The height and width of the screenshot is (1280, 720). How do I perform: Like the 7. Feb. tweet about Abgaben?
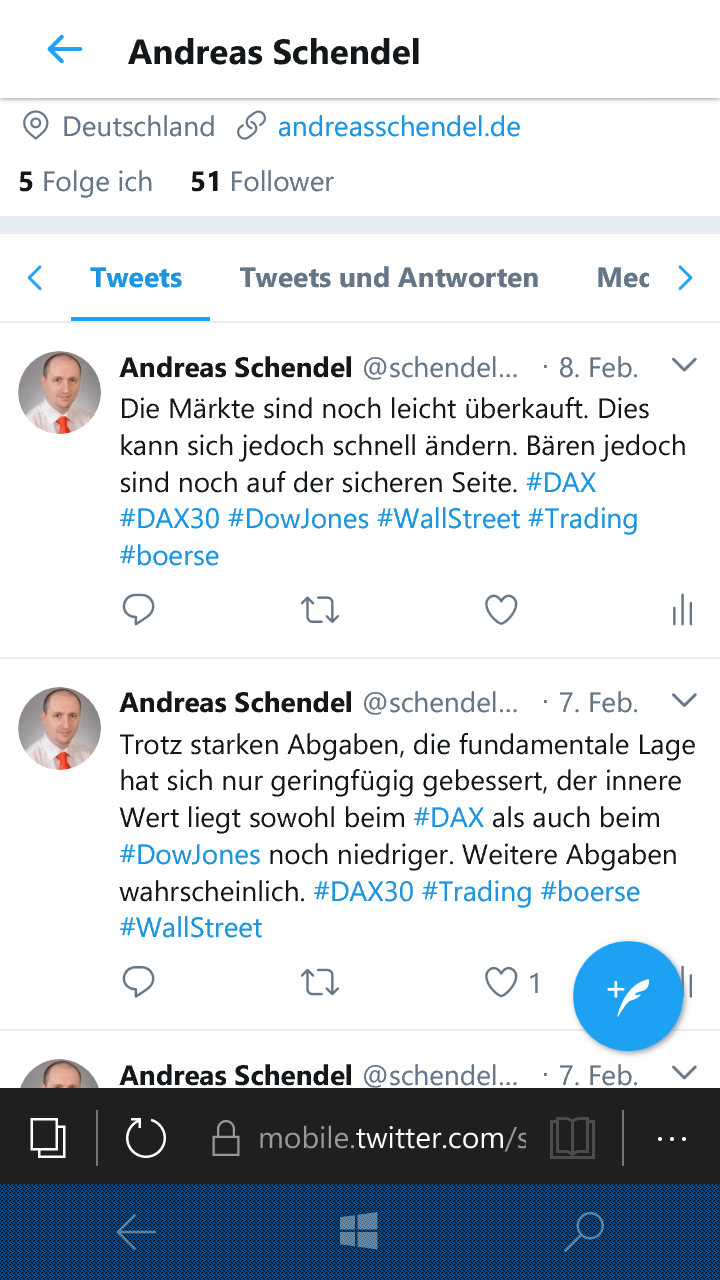[x=498, y=983]
